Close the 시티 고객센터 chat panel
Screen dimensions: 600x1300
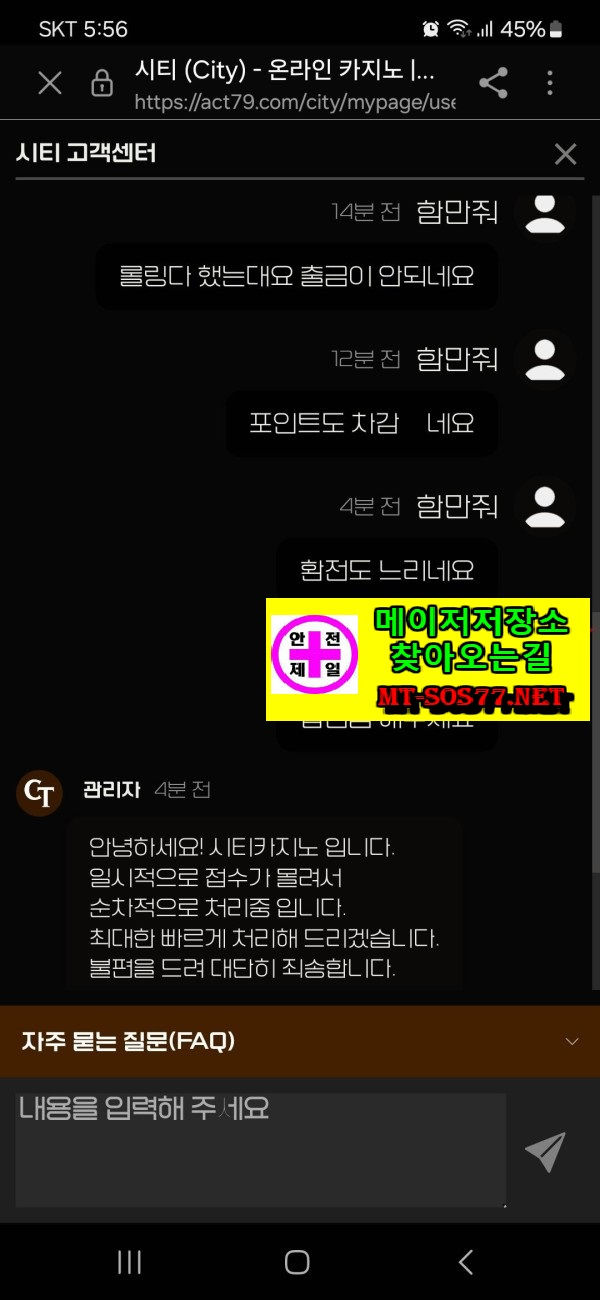pos(565,154)
